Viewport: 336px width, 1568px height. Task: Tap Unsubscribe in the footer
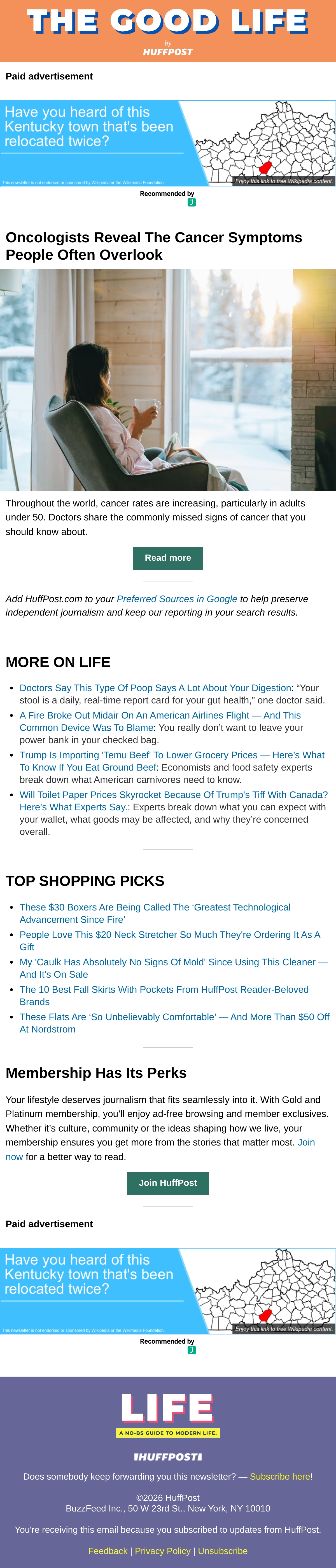click(x=223, y=1550)
